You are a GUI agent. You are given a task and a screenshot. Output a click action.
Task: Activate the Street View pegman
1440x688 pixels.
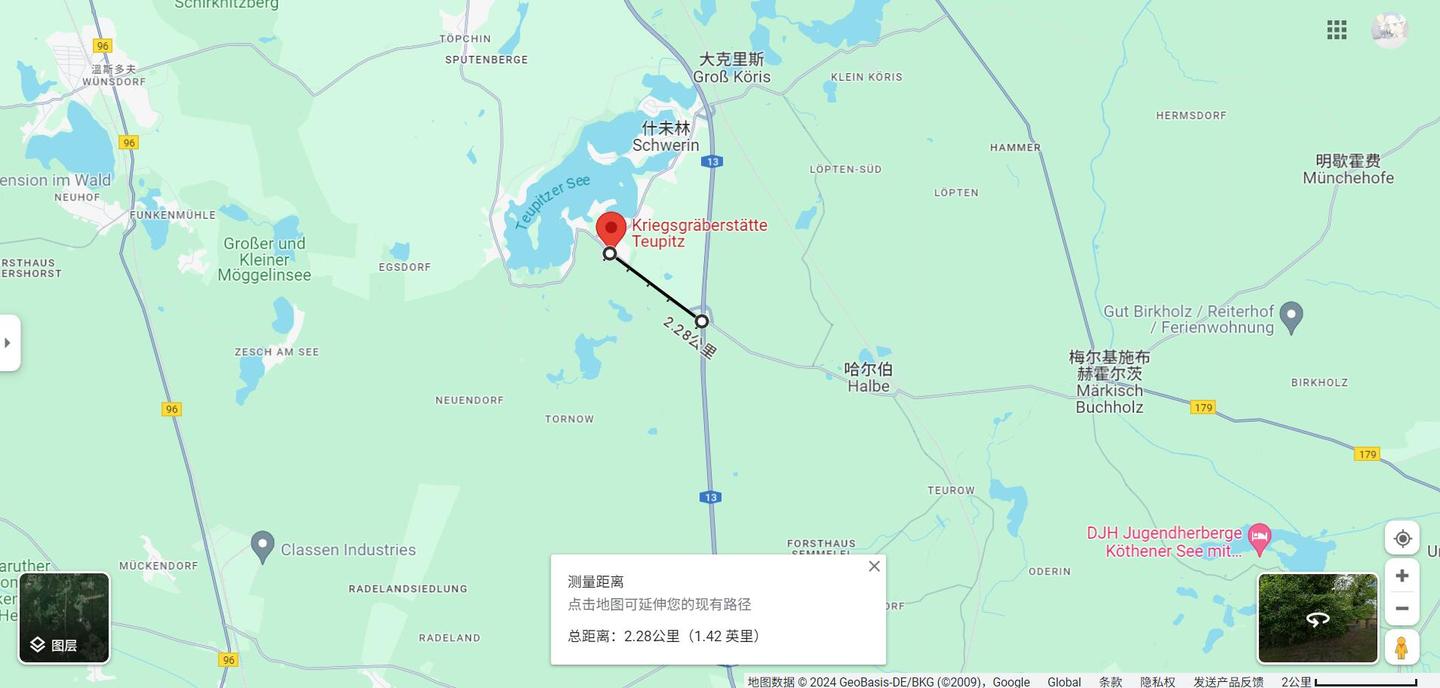1402,648
